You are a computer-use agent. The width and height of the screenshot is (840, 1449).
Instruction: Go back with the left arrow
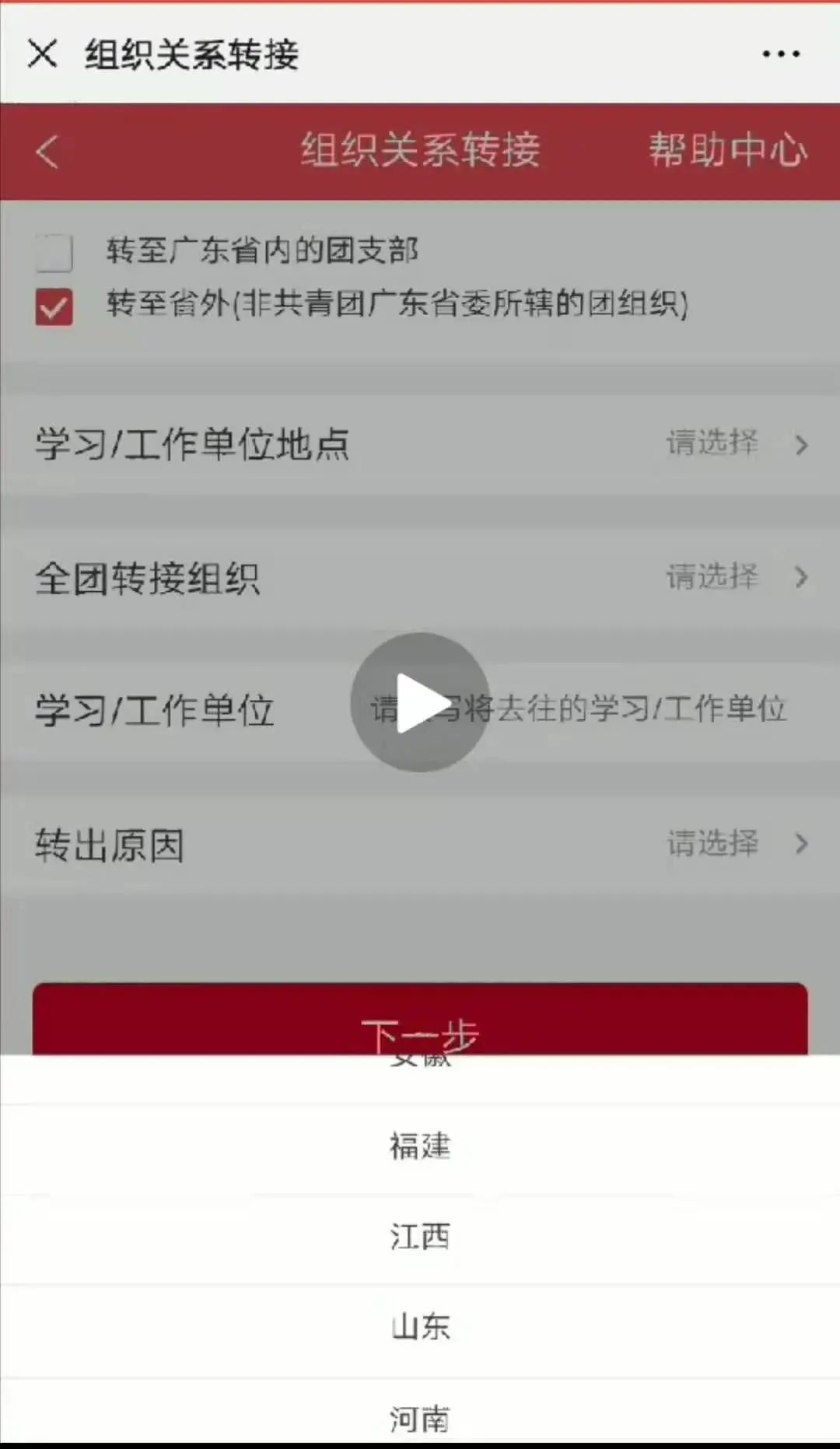(47, 151)
